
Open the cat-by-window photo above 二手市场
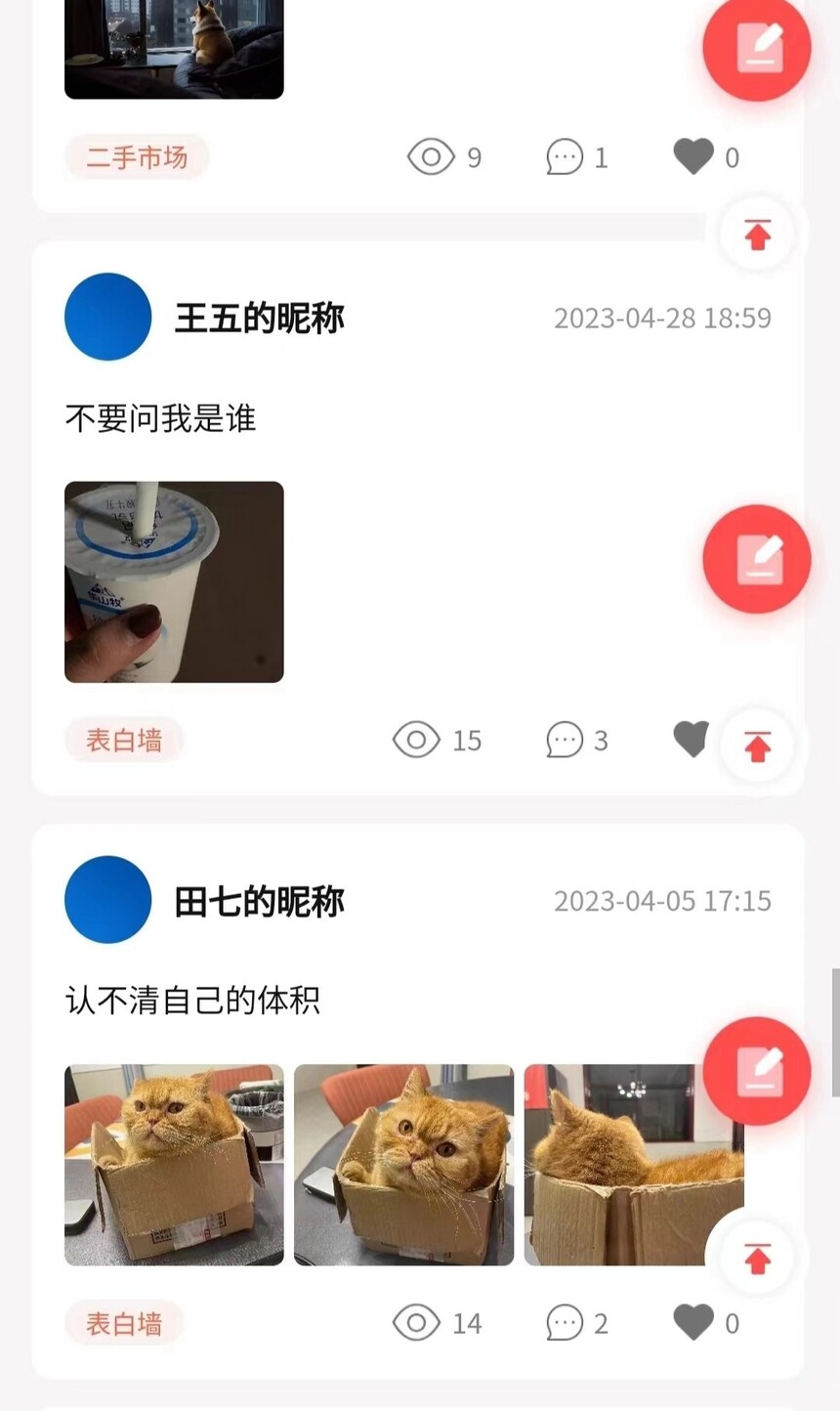point(174,49)
